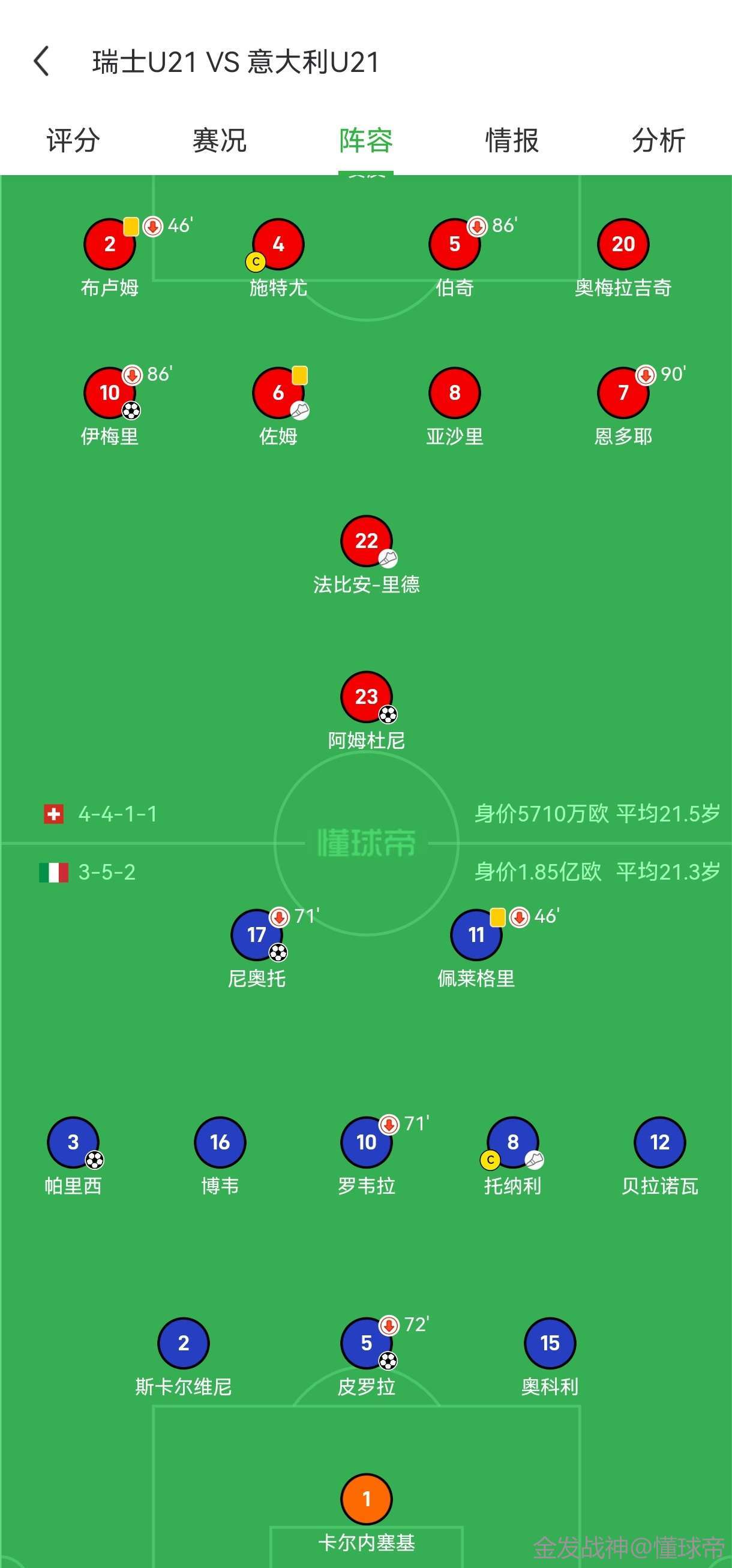732x1568 pixels.
Task: Open player 伊梅里 number 10
Action: (110, 393)
